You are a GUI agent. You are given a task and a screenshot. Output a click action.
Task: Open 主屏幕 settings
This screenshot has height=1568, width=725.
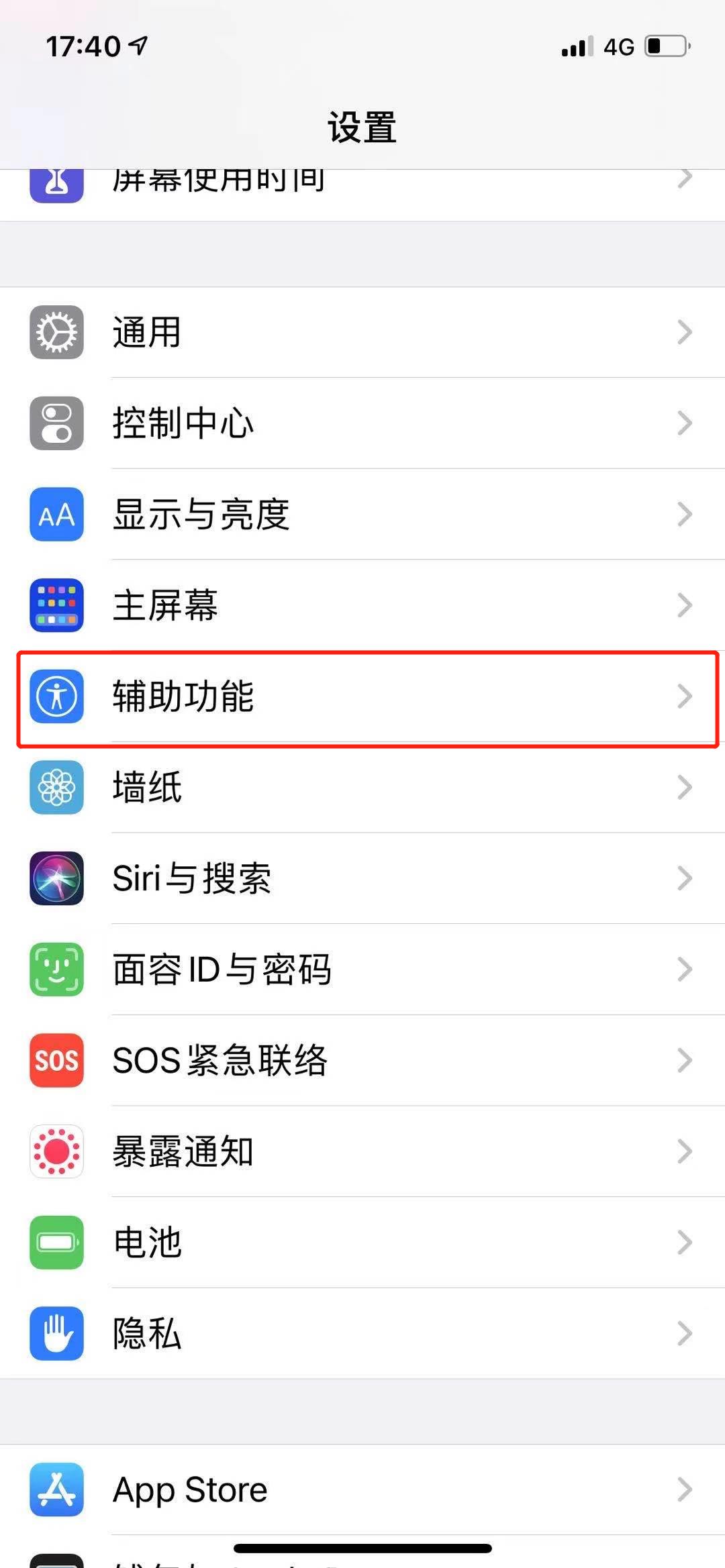point(362,605)
